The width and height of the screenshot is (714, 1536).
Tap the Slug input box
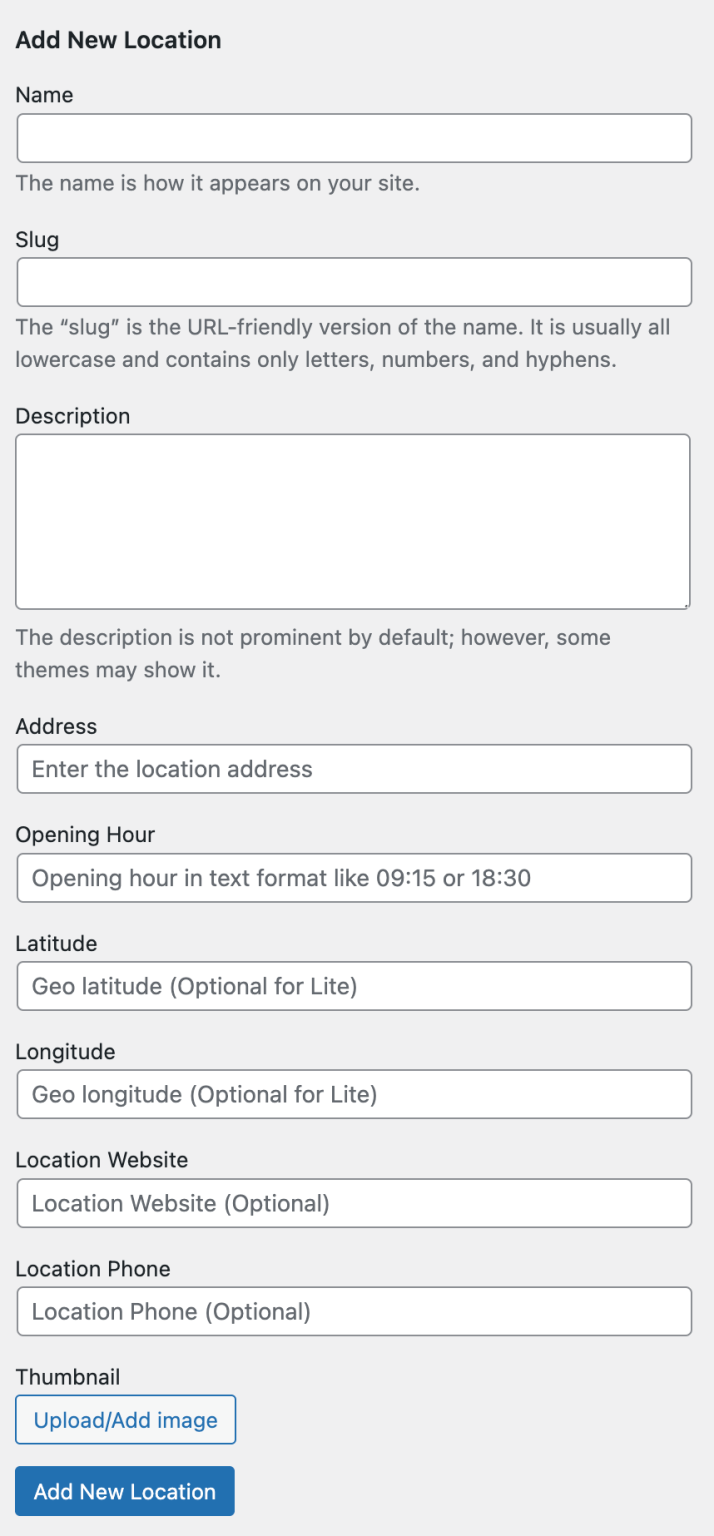coord(354,282)
